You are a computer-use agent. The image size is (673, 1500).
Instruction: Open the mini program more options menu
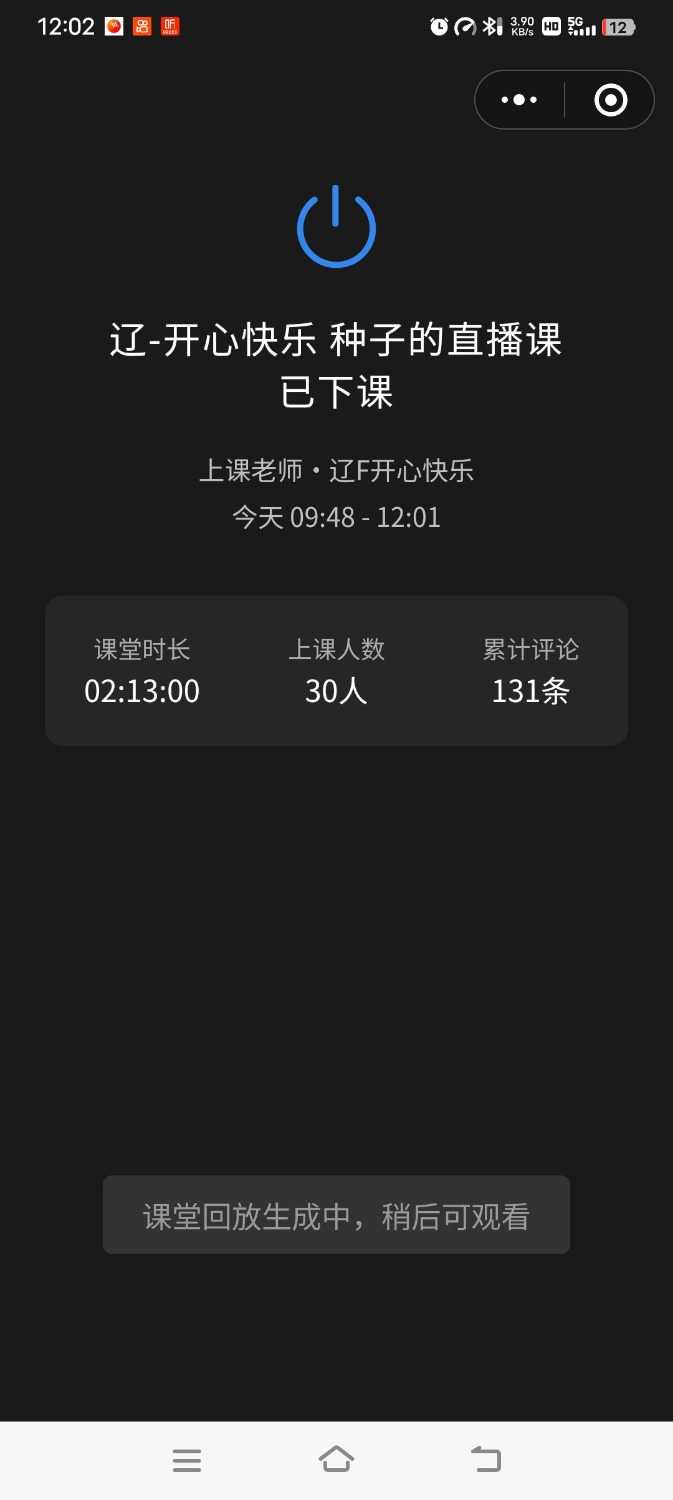pos(519,100)
